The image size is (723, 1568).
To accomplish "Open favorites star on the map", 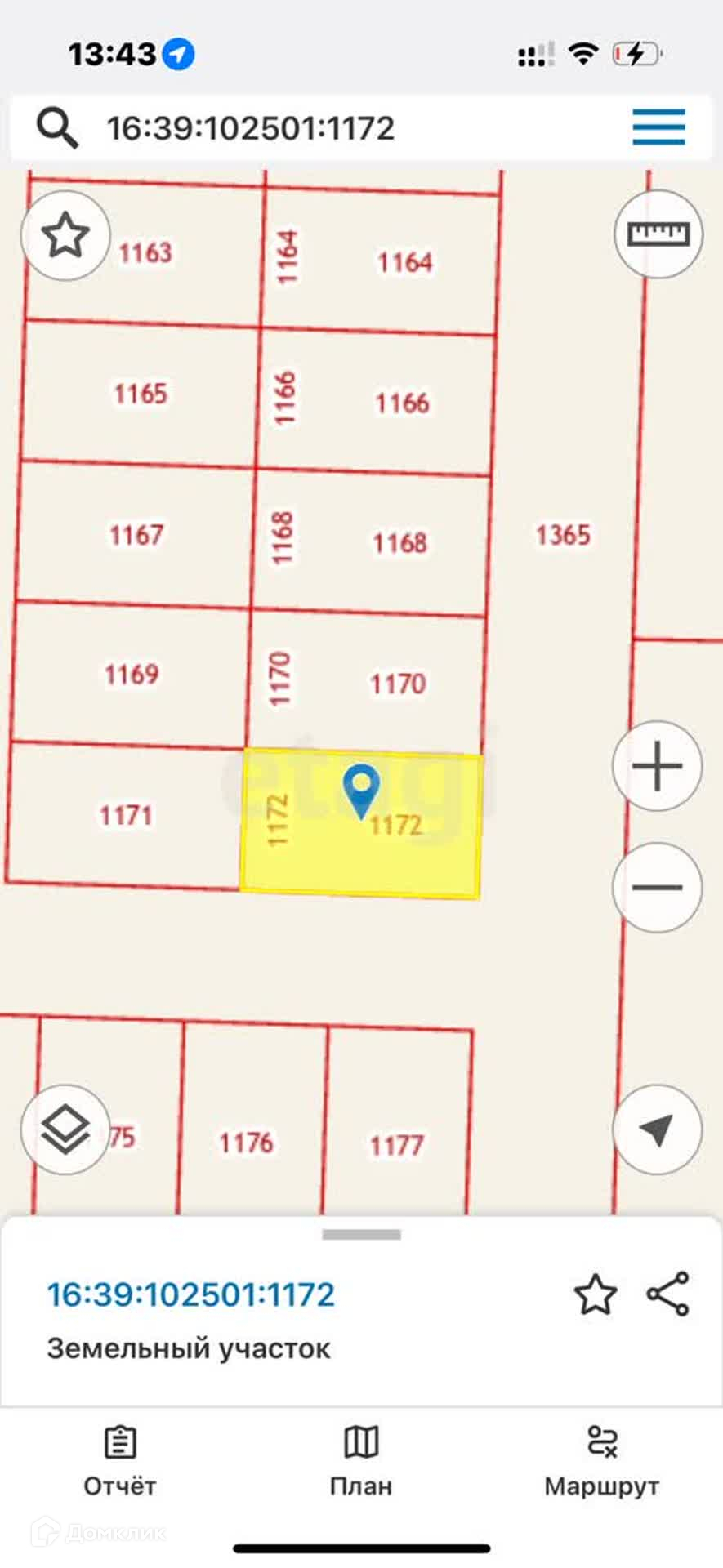I will click(x=65, y=235).
